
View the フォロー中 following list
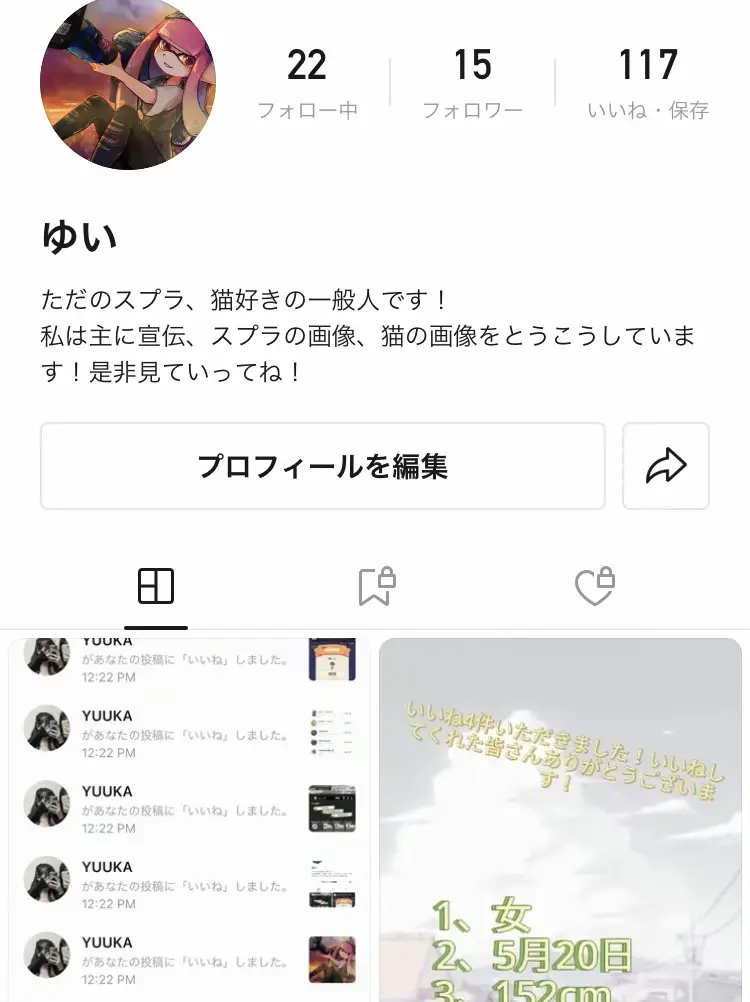307,84
